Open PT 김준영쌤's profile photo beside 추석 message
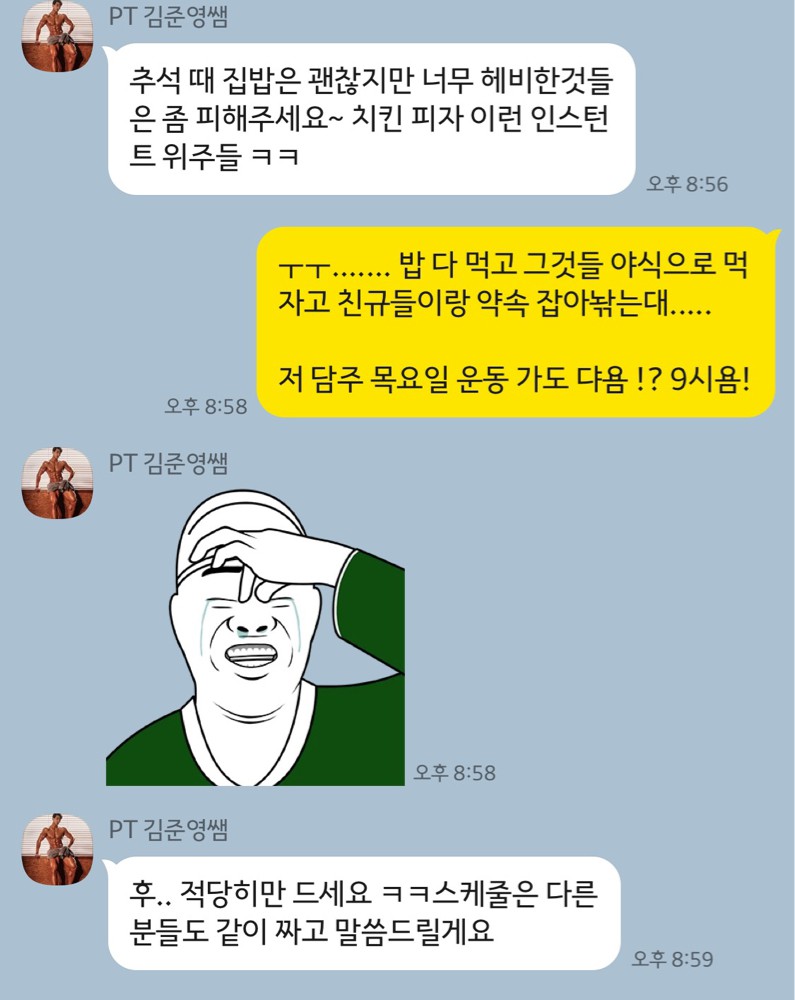This screenshot has height=1000, width=795. pyautogui.click(x=57, y=36)
